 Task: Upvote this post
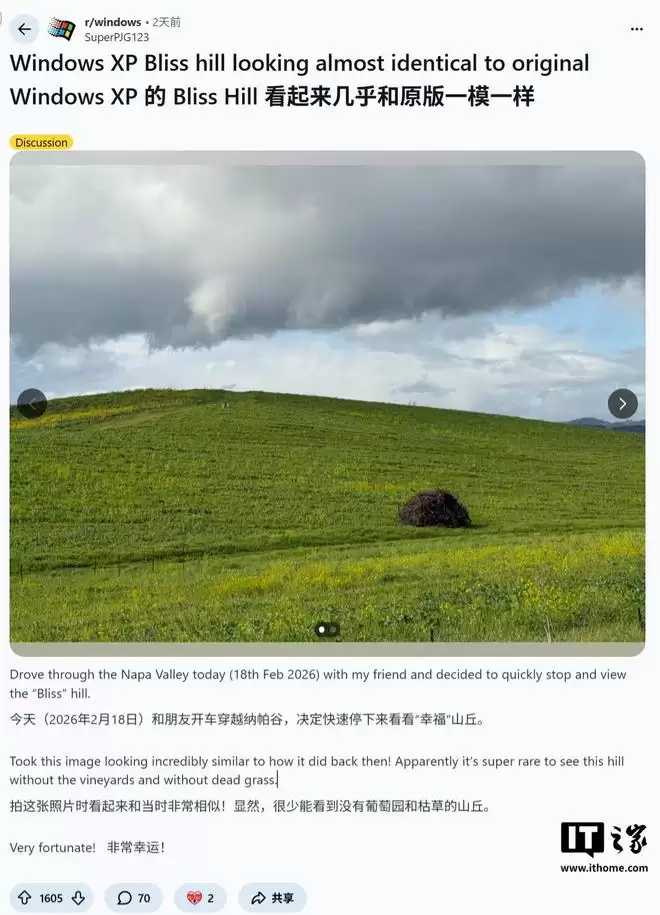click(25, 898)
